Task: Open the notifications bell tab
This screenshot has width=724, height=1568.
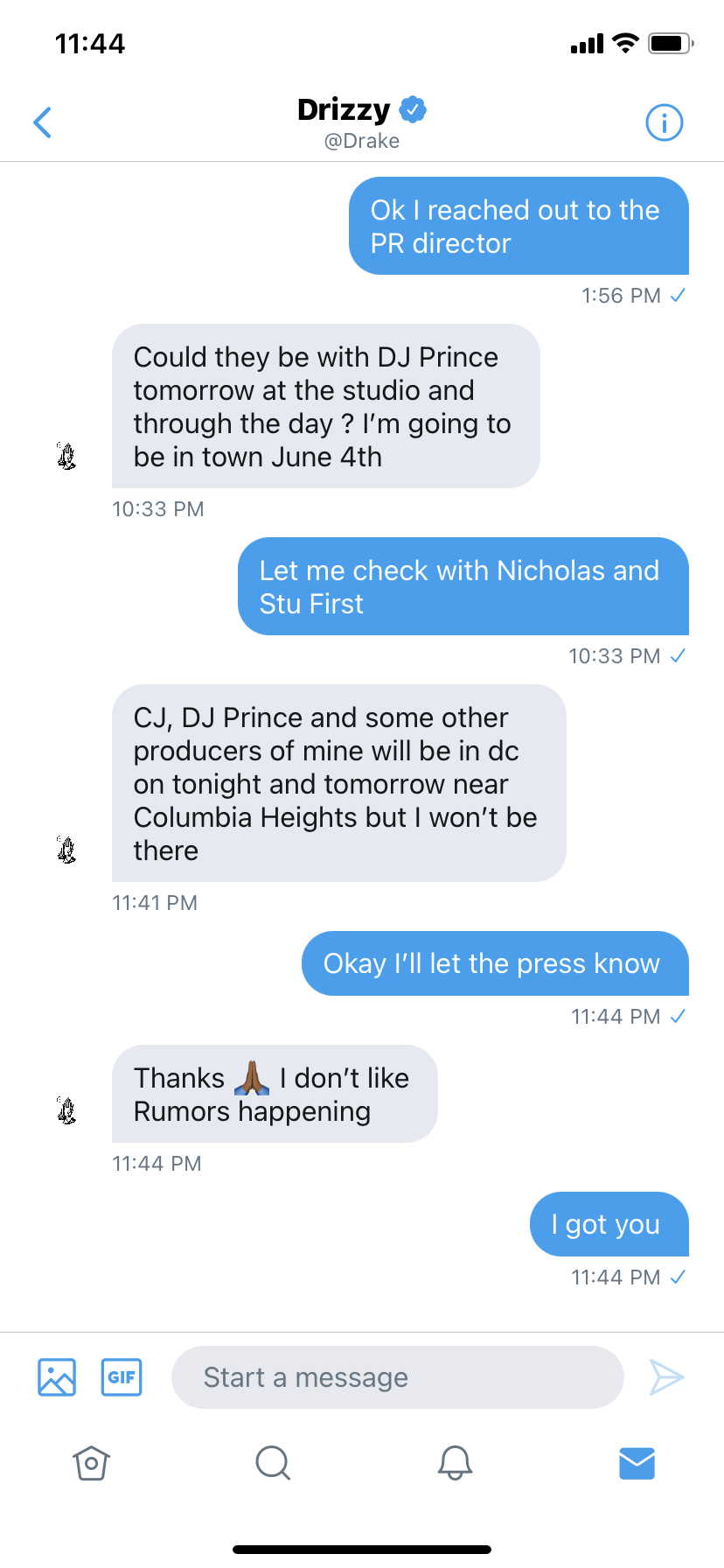Action: click(x=455, y=1462)
